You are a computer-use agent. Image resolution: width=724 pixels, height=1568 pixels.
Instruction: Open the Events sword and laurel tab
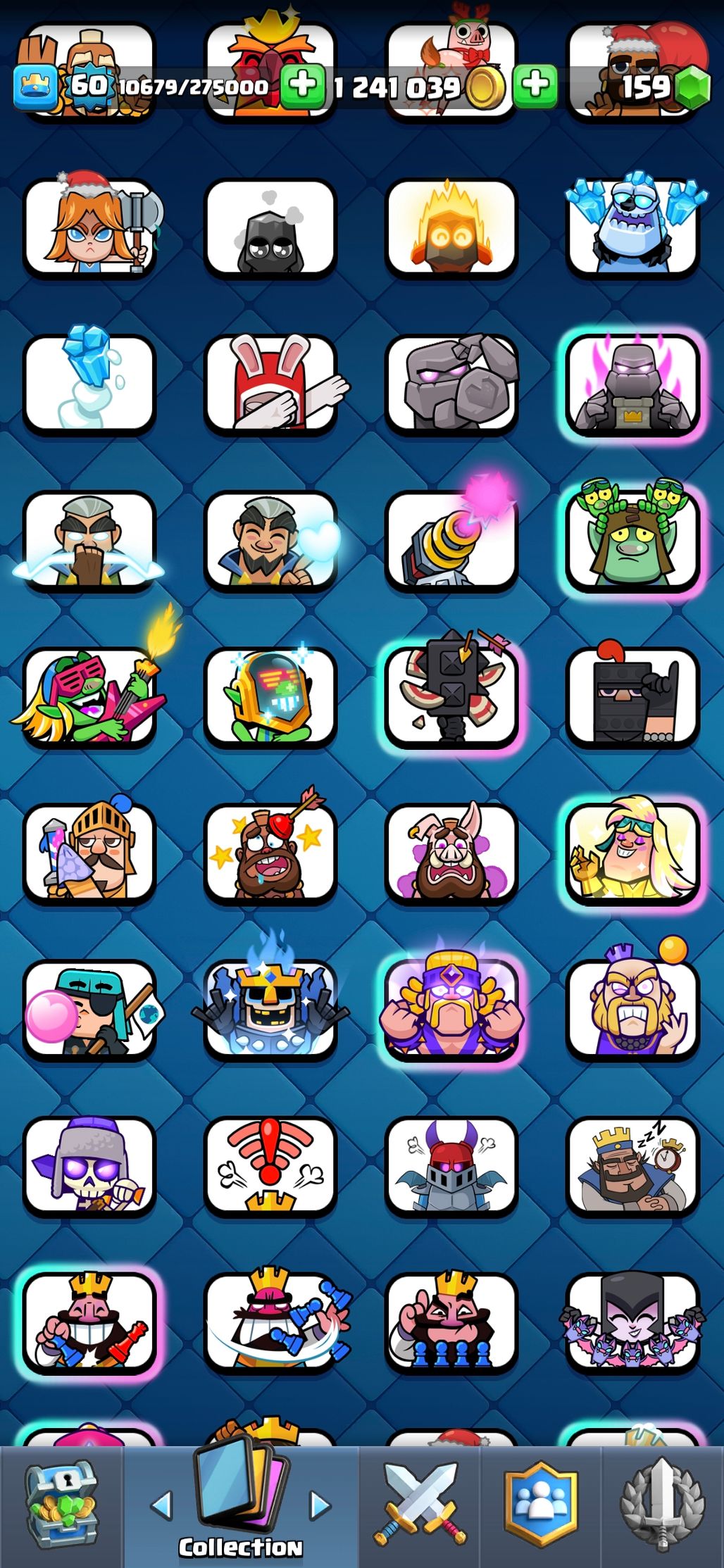pyautogui.click(x=661, y=1506)
